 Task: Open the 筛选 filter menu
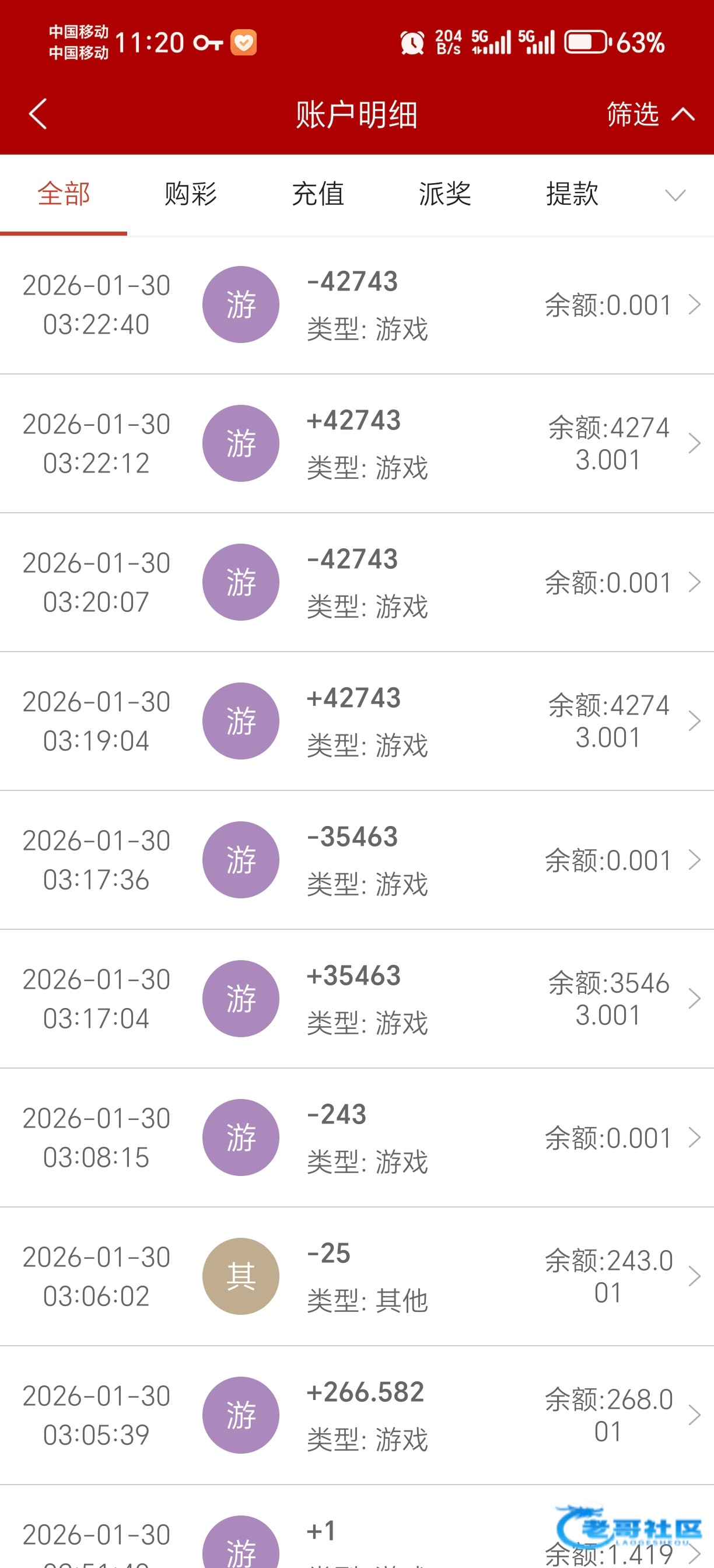click(649, 114)
